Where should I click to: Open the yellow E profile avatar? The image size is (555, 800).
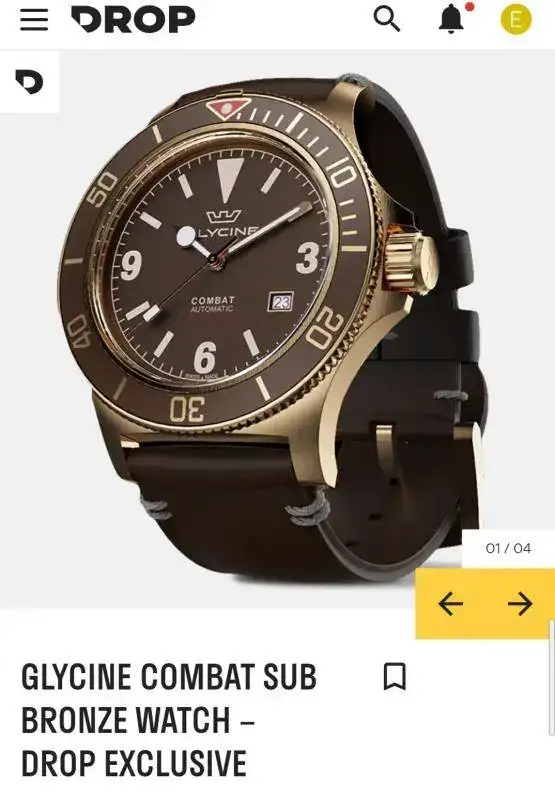[516, 20]
